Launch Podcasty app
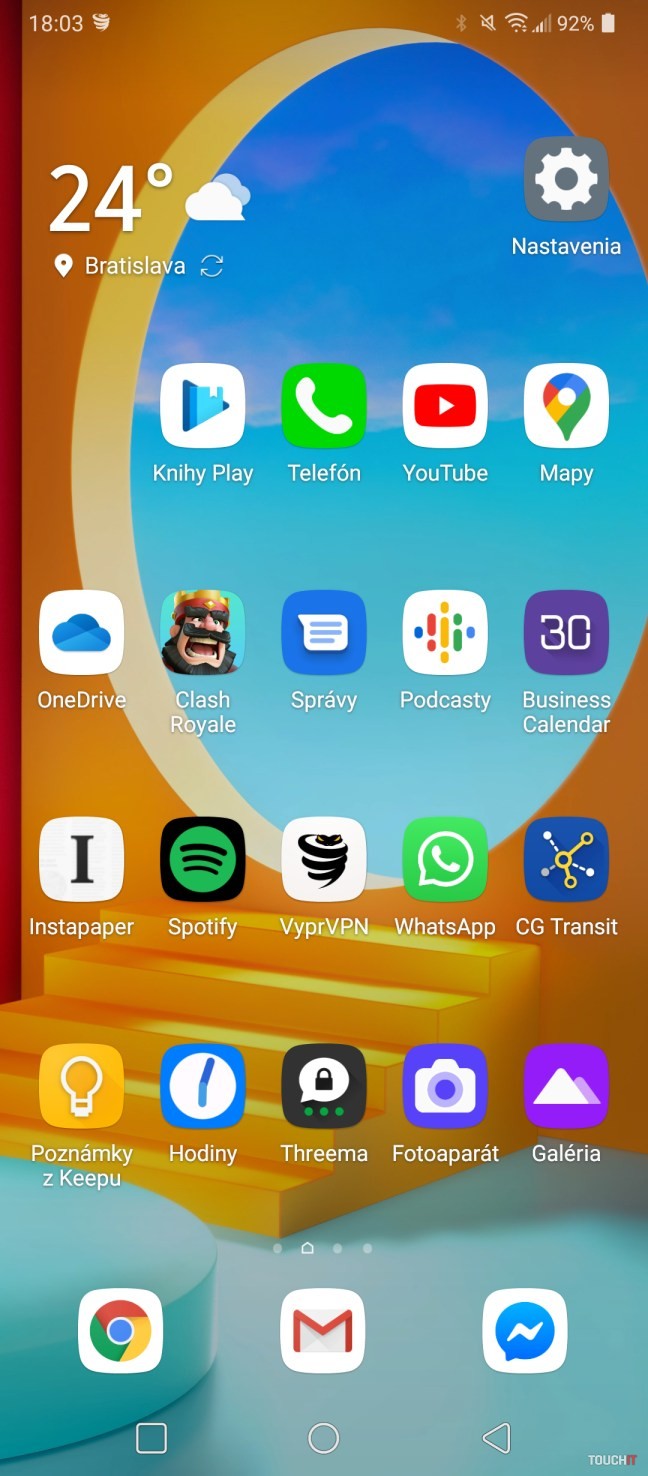 point(445,633)
